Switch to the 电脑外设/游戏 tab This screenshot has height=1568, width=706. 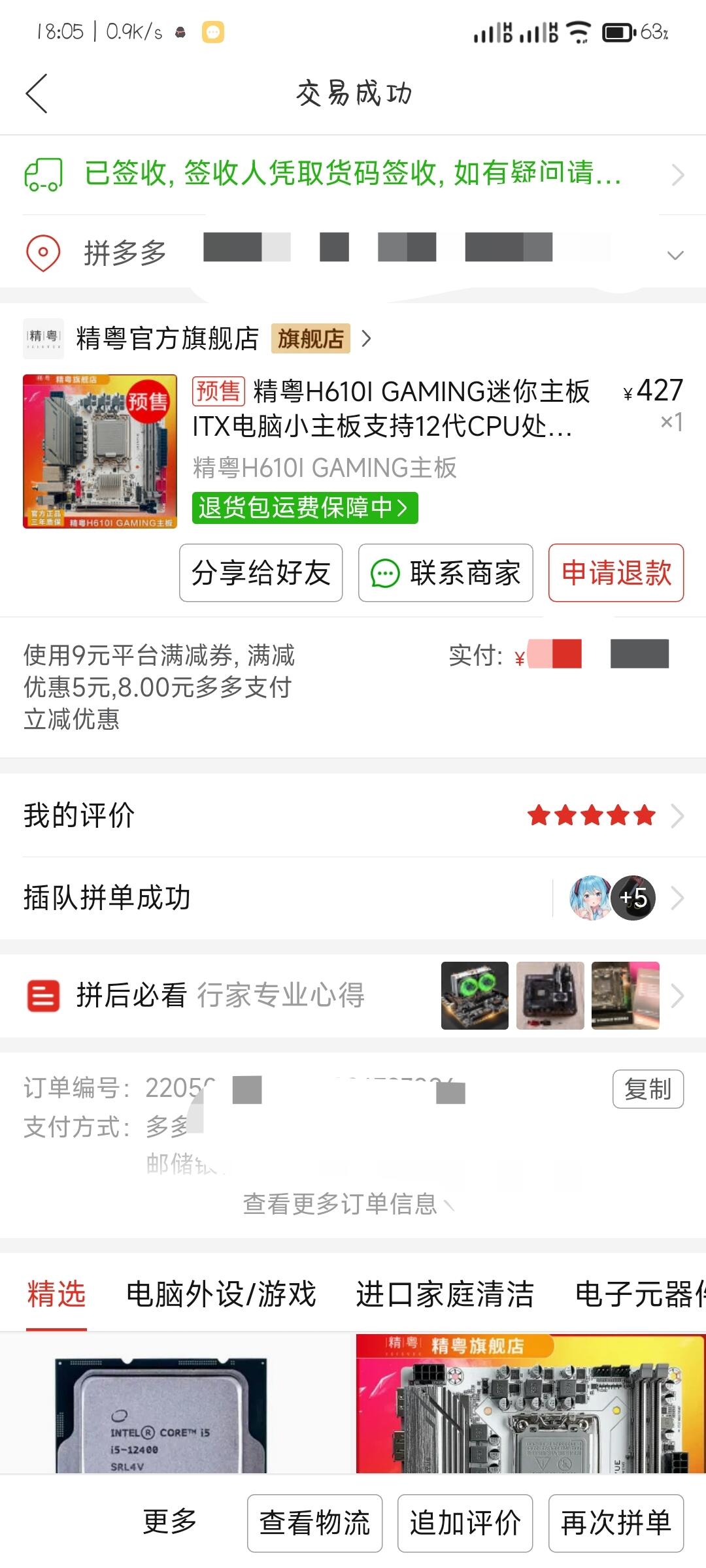[221, 1294]
